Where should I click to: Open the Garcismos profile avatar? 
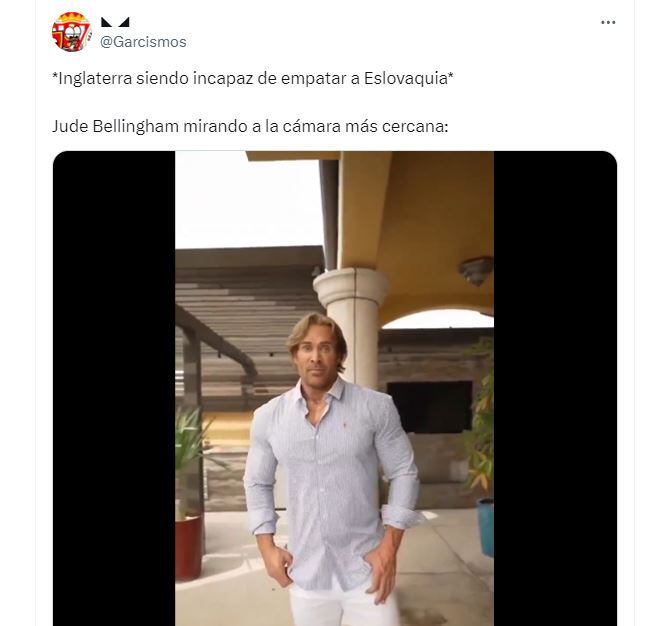[x=70, y=31]
